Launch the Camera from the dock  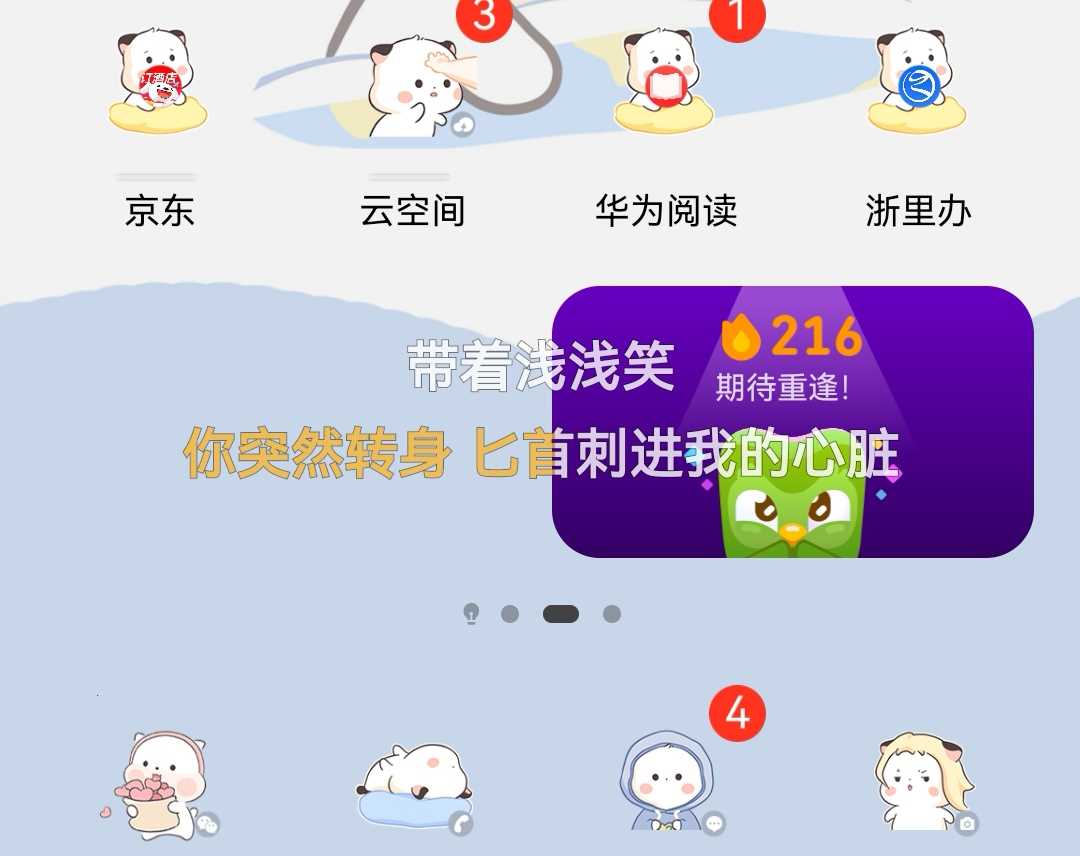922,784
